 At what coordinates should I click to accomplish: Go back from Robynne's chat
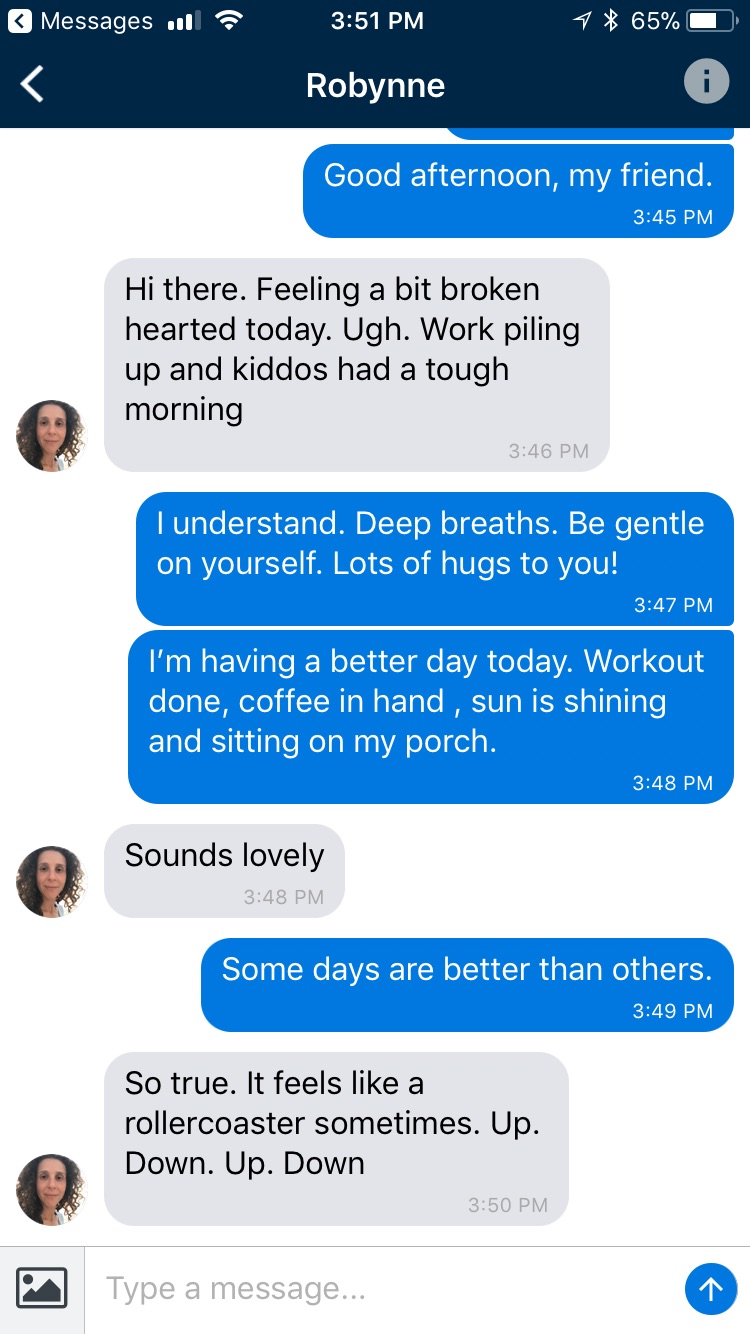33,84
